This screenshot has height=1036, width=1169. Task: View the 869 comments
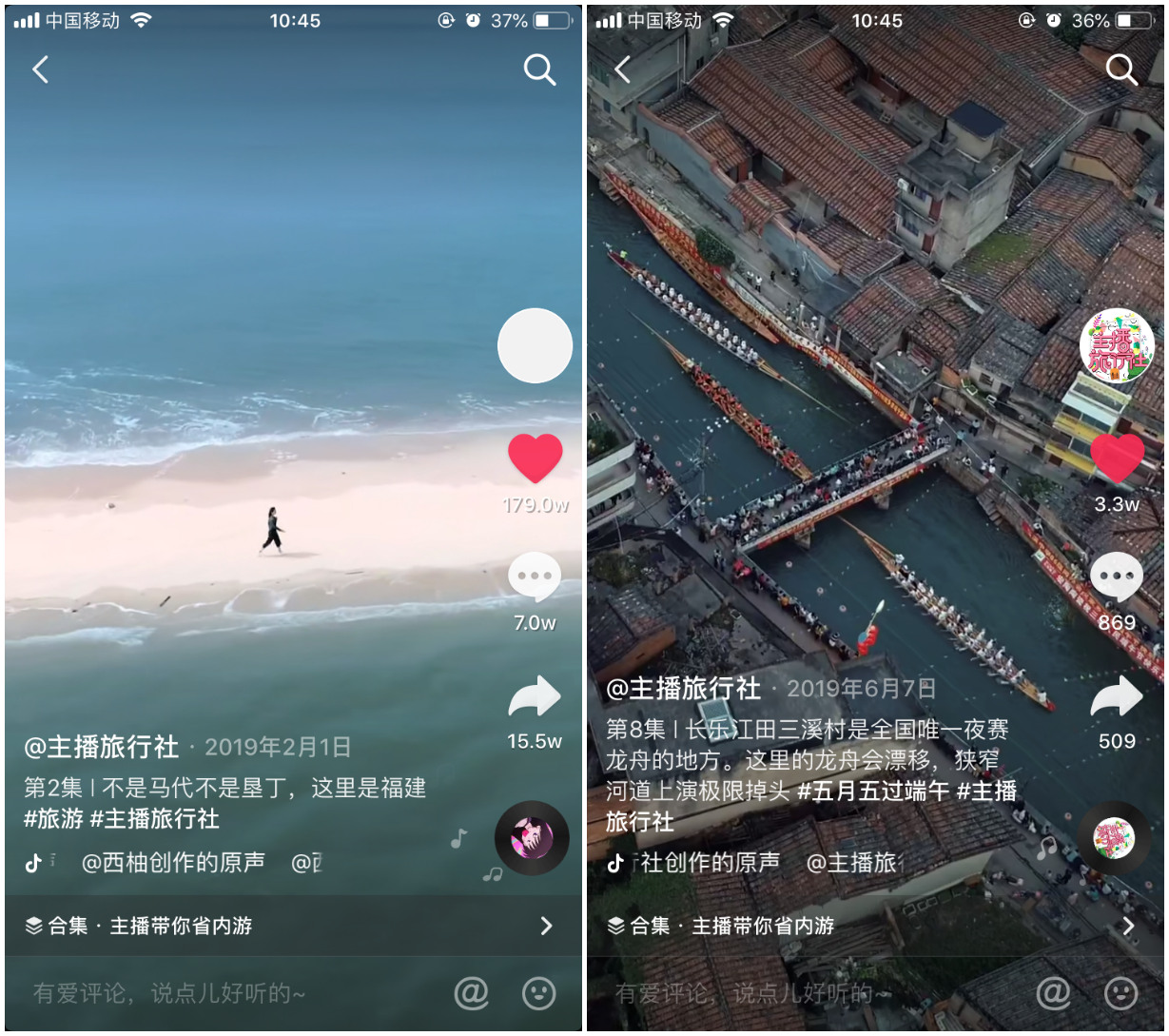coord(1117,577)
